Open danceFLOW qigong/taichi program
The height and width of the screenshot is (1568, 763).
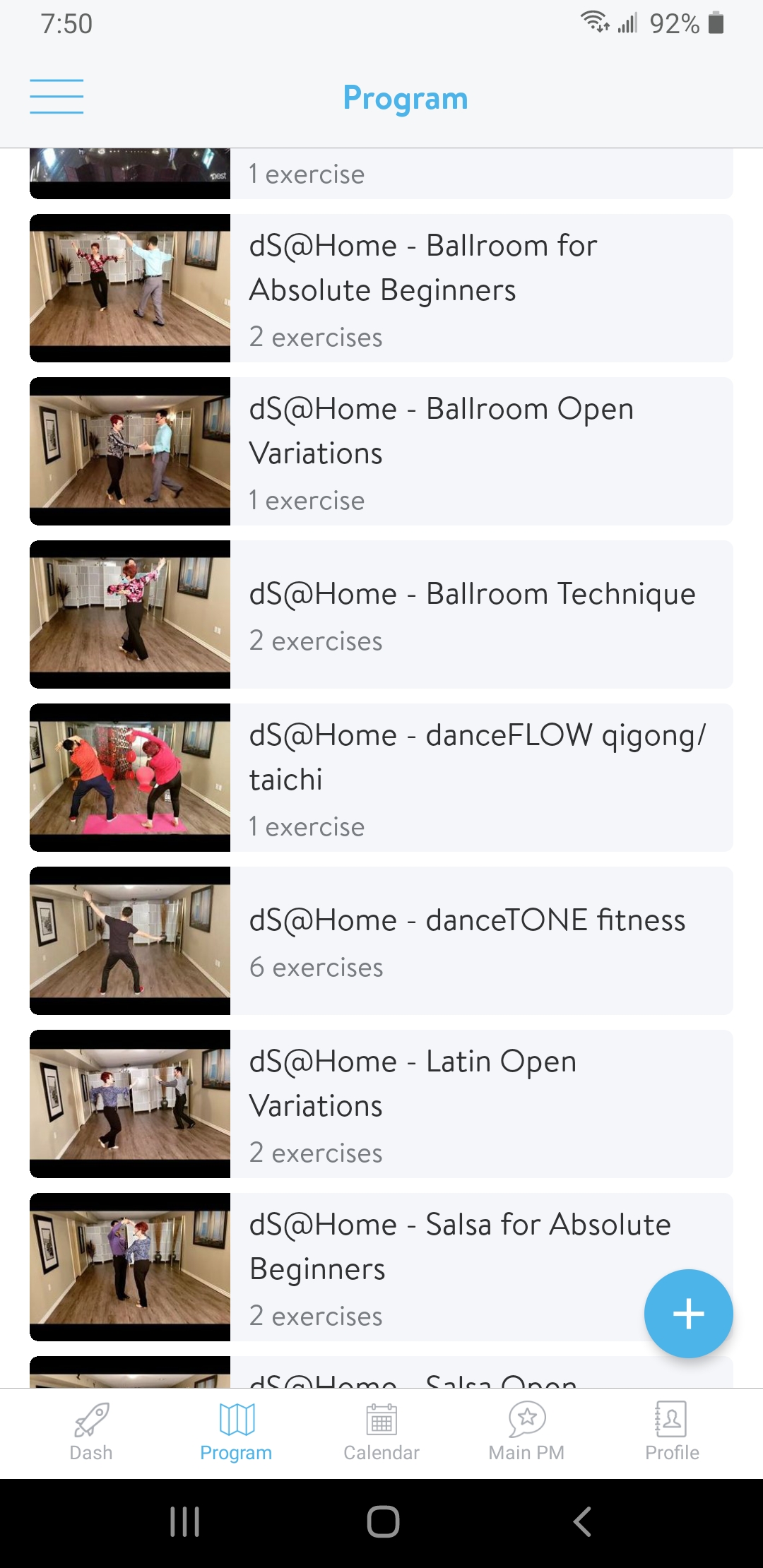(381, 778)
